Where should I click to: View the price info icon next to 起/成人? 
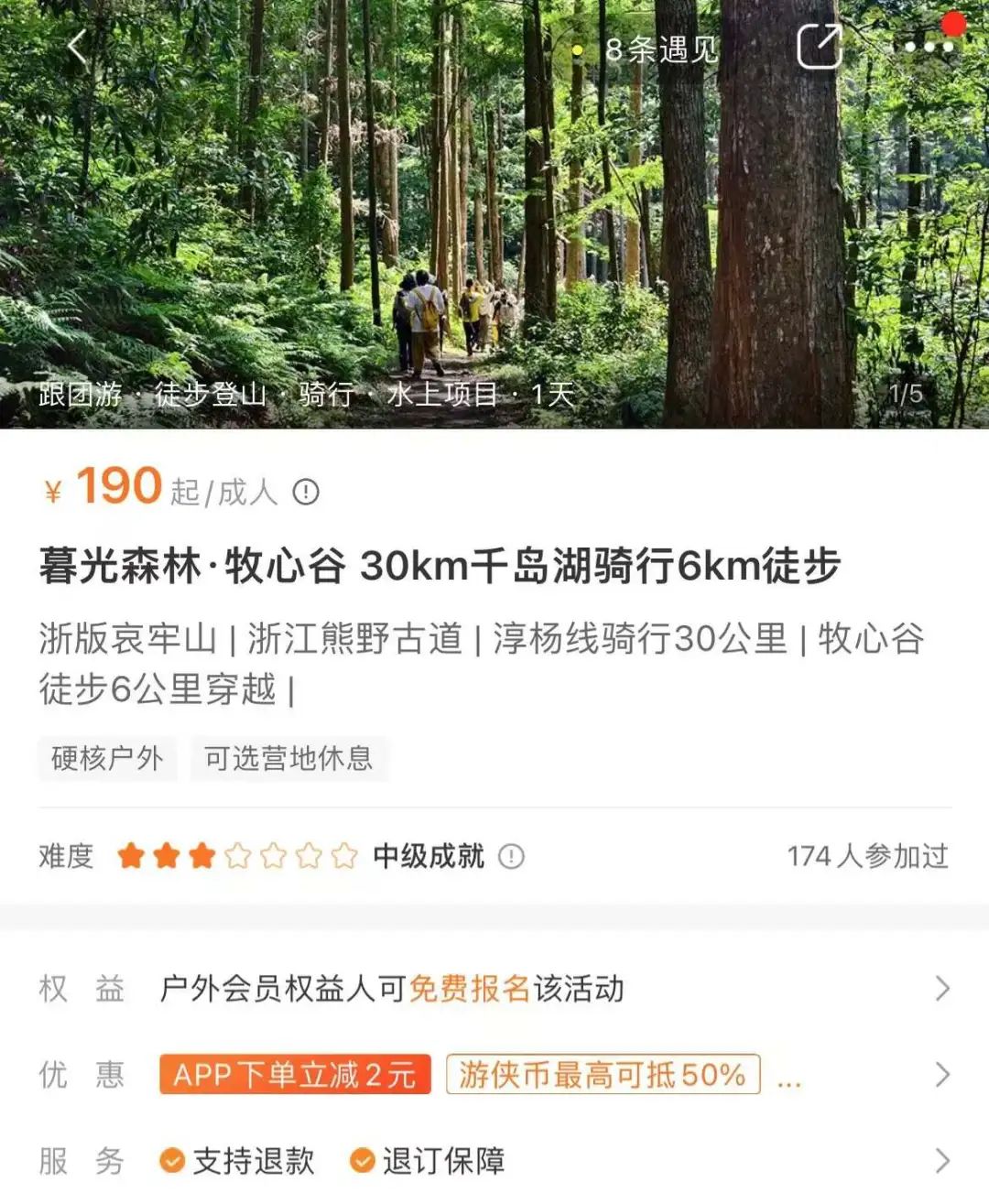[306, 493]
